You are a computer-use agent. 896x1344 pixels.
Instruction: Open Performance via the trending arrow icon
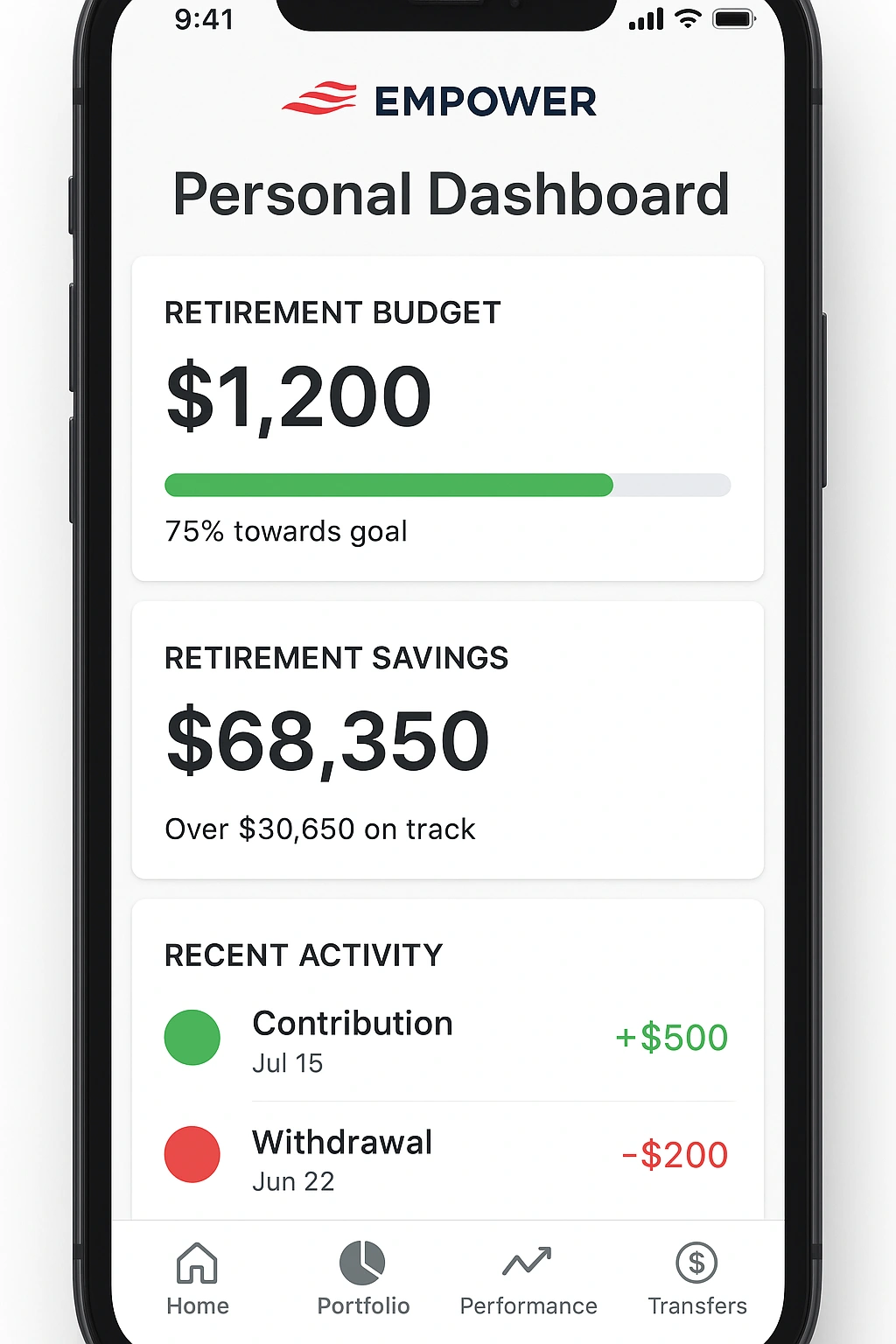point(527,1262)
